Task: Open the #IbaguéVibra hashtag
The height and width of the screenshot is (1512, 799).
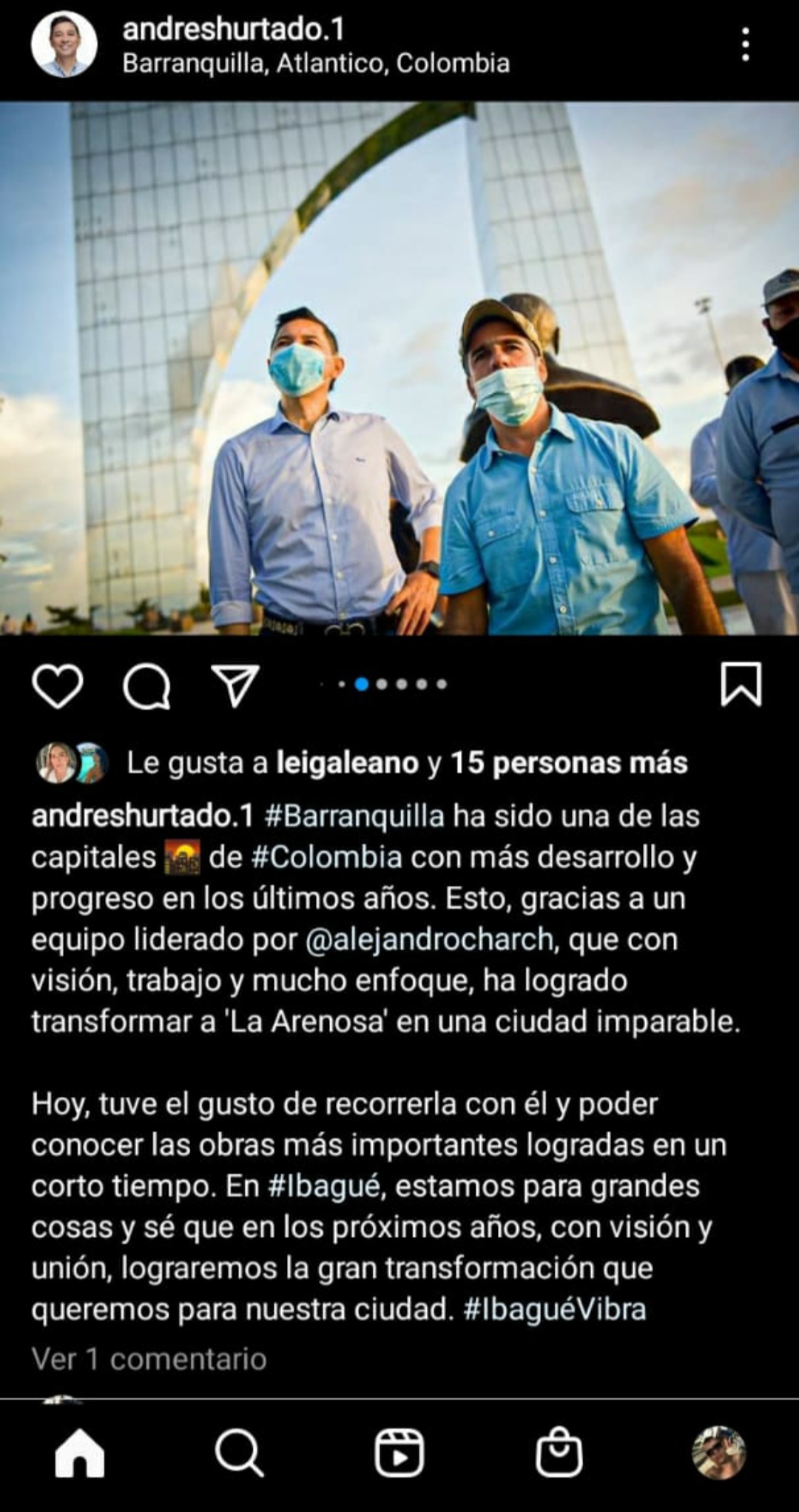Action: pos(554,1310)
